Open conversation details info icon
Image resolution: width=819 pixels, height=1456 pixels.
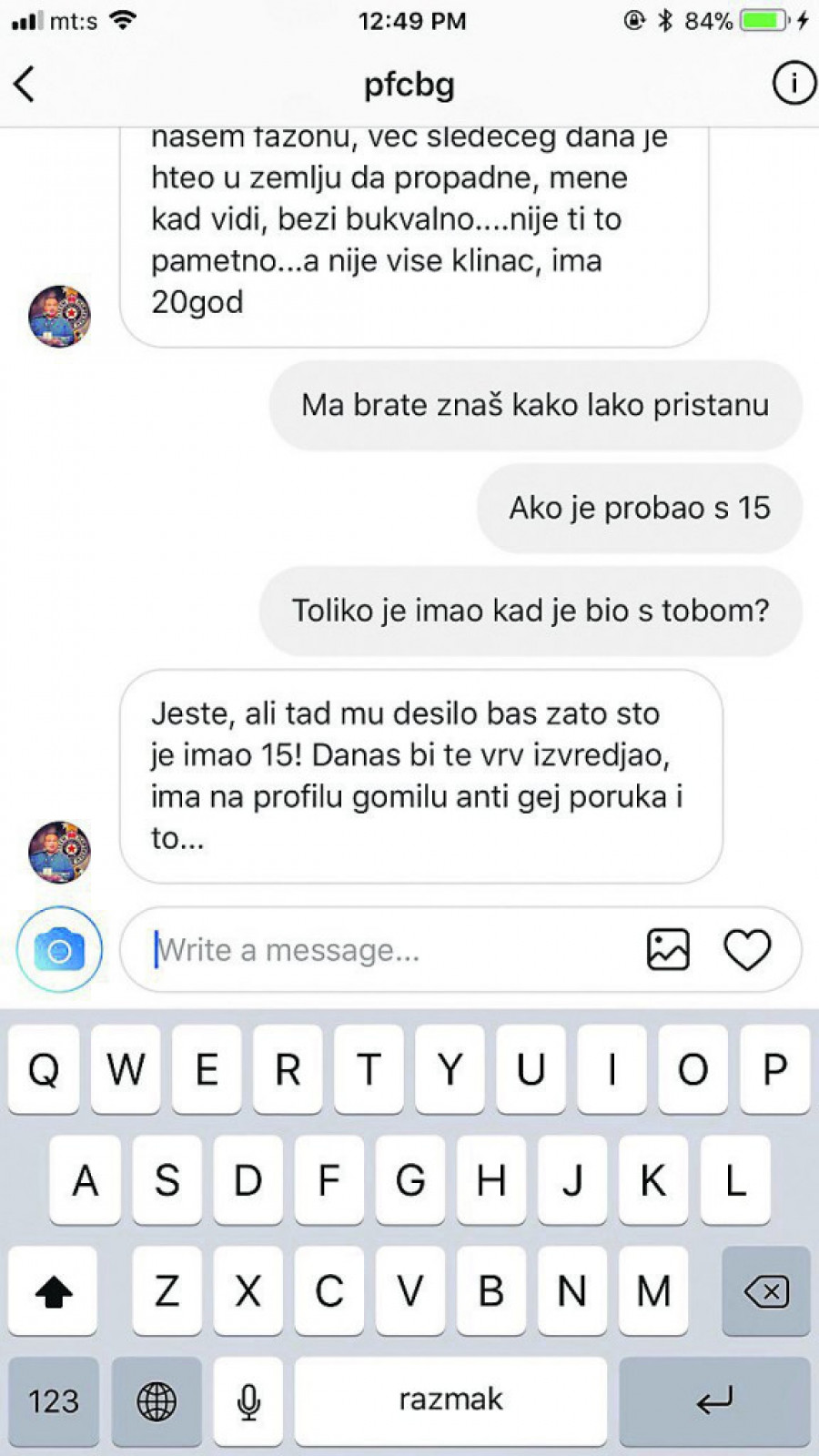[x=793, y=84]
